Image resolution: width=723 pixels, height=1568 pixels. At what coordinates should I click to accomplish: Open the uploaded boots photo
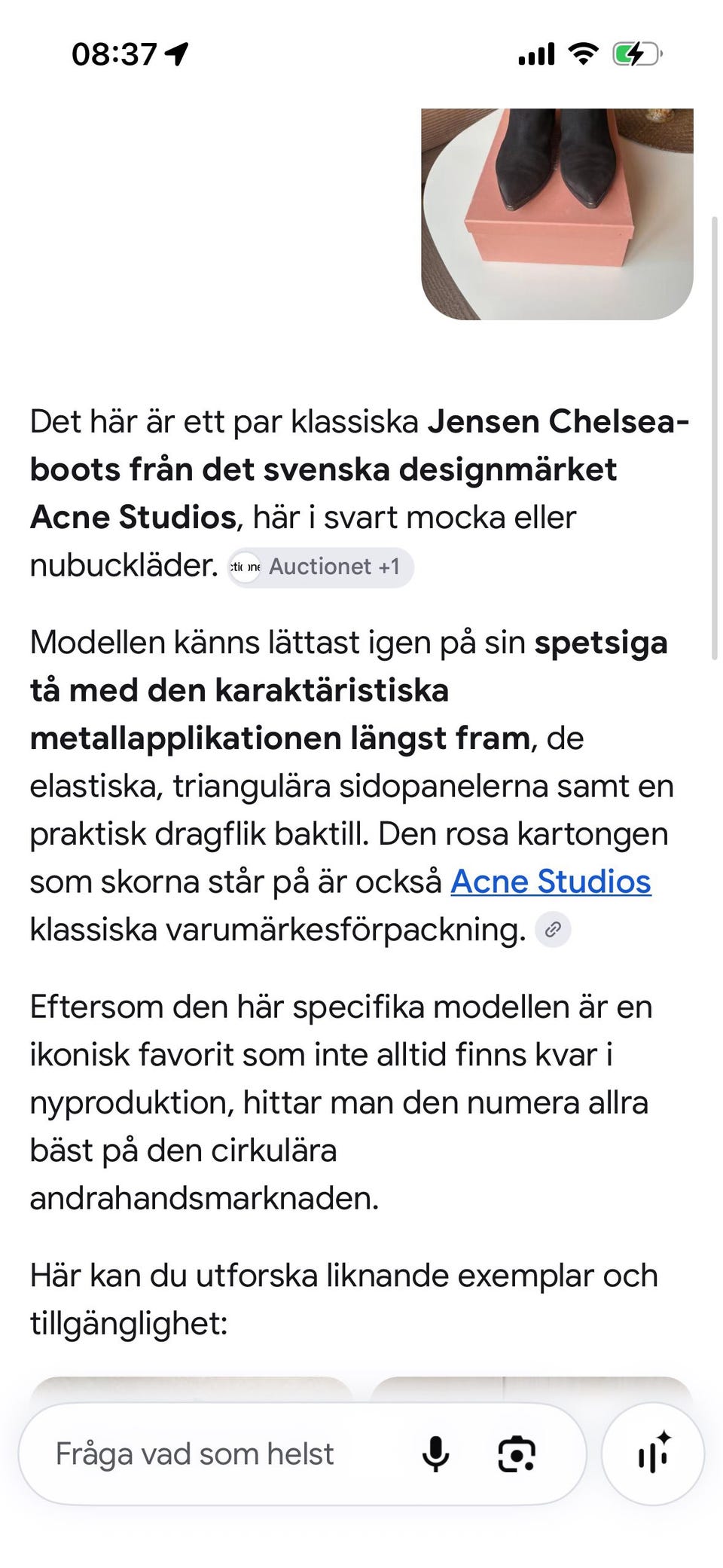(x=557, y=214)
